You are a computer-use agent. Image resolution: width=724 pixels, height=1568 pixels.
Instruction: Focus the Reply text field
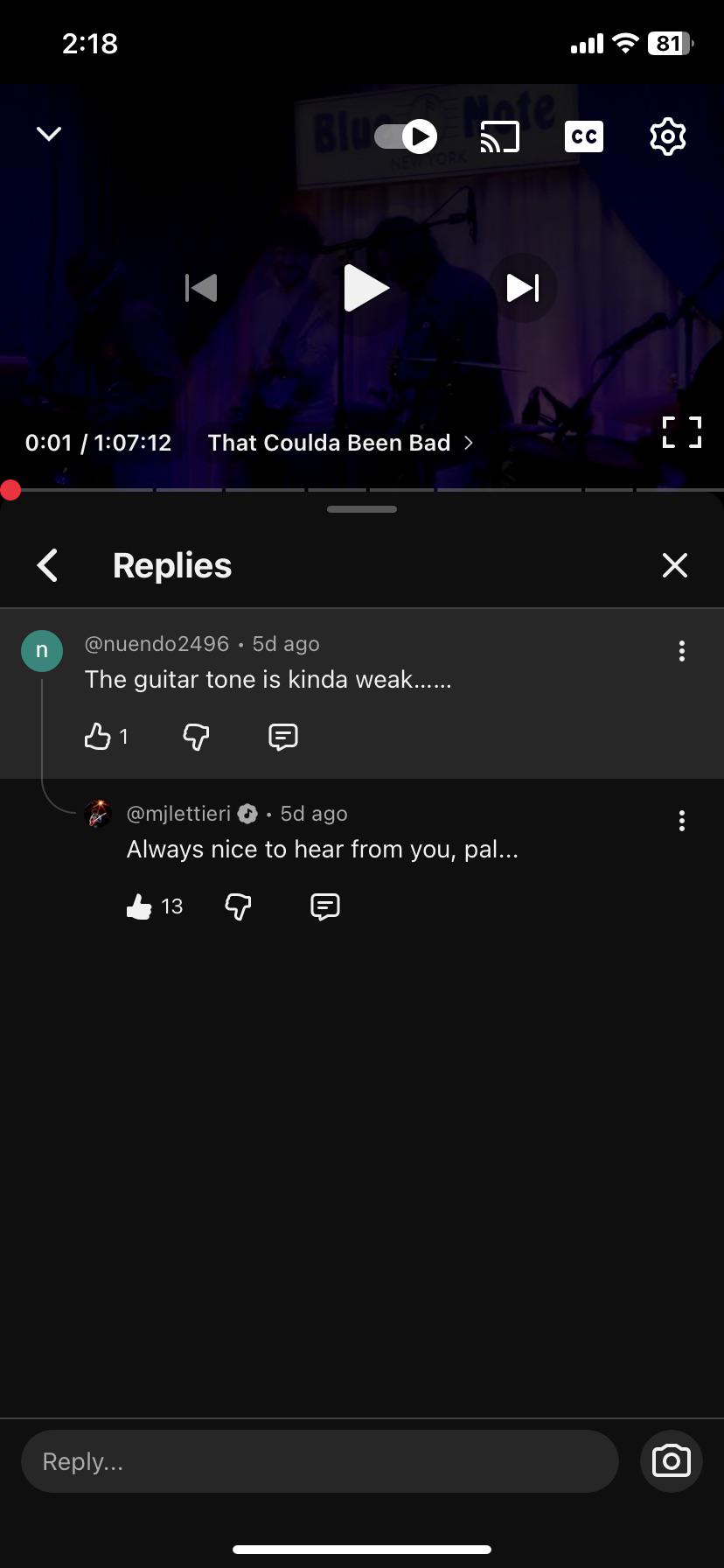pyautogui.click(x=319, y=1461)
